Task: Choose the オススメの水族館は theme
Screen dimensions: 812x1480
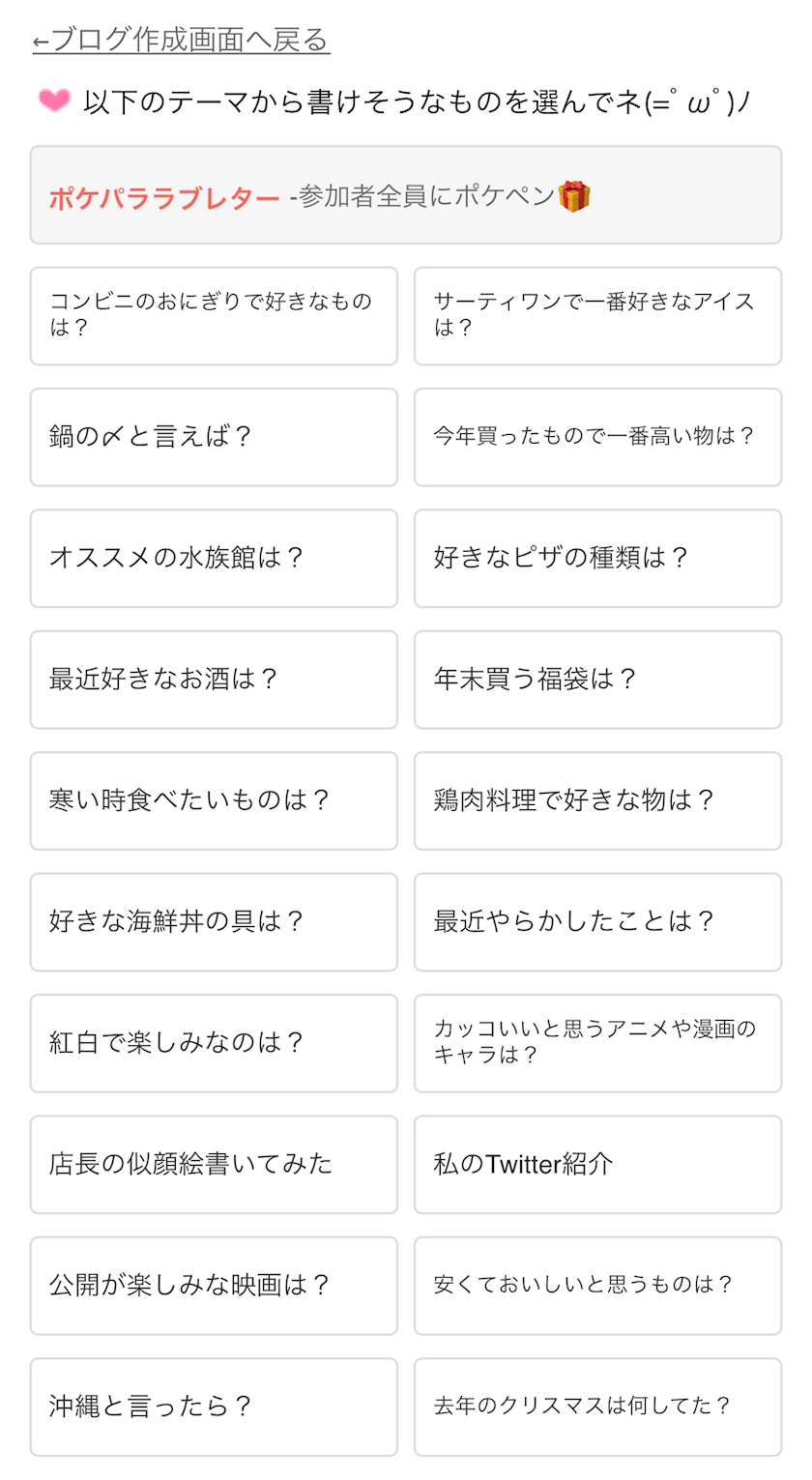Action: pos(214,559)
